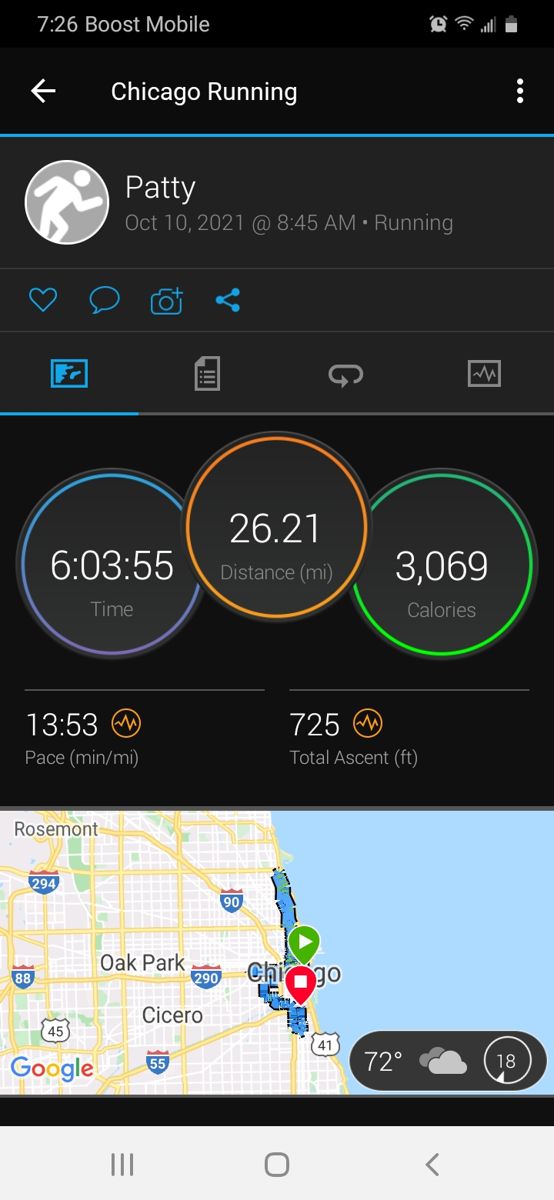The height and width of the screenshot is (1200, 554).
Task: Select the overview summary tab
Action: pyautogui.click(x=69, y=375)
